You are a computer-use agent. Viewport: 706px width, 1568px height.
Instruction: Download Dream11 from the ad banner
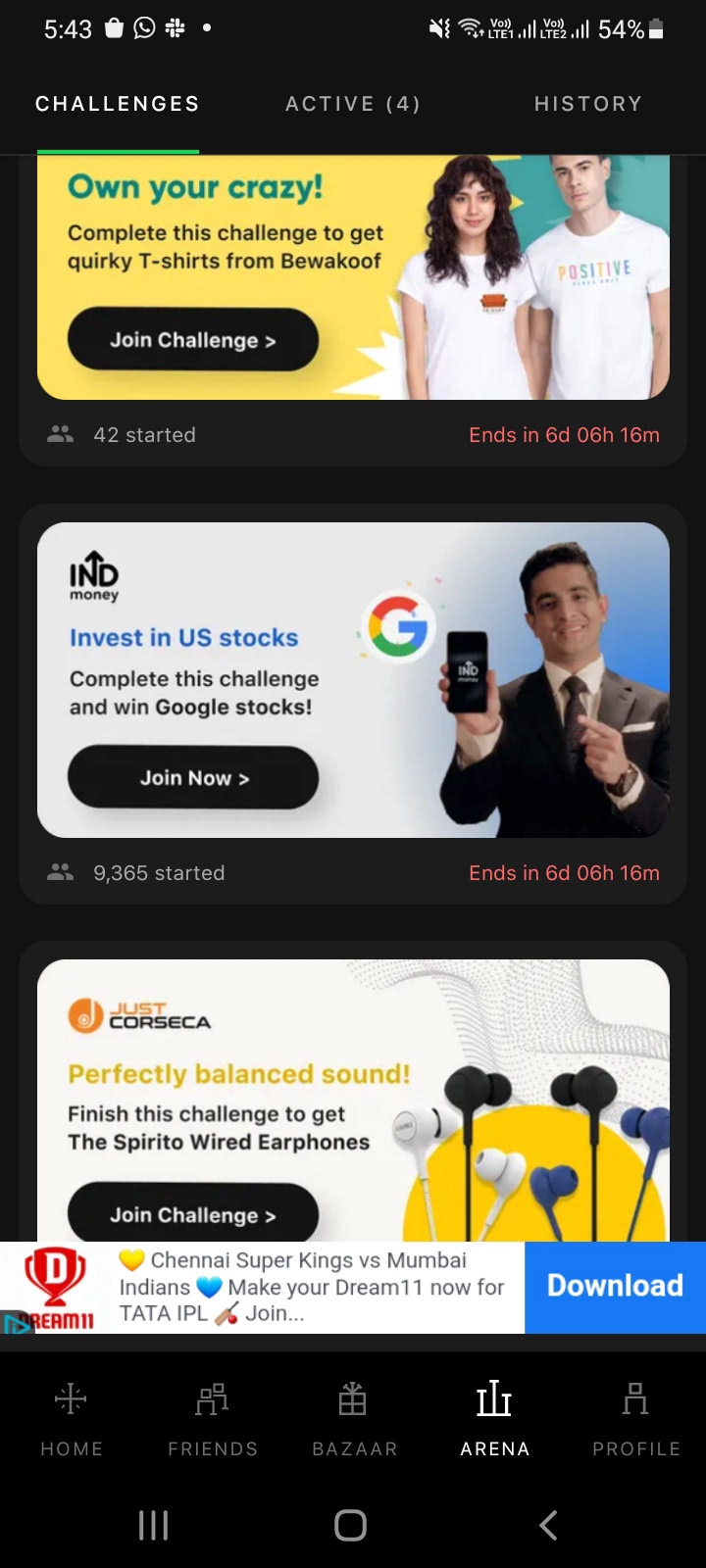click(615, 1287)
